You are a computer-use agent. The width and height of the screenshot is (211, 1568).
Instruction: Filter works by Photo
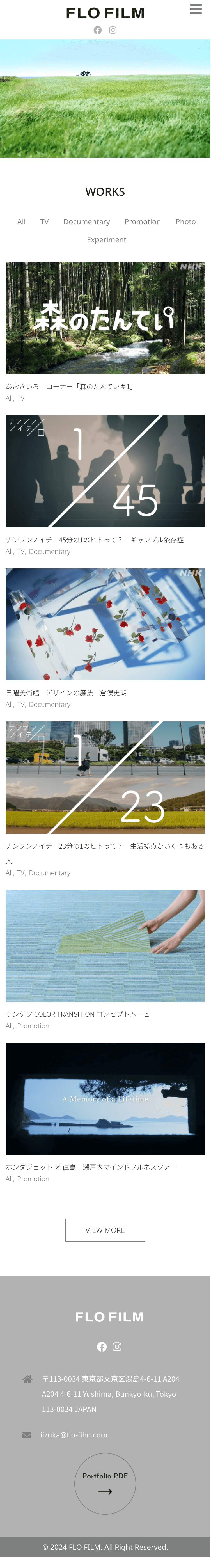click(x=185, y=221)
